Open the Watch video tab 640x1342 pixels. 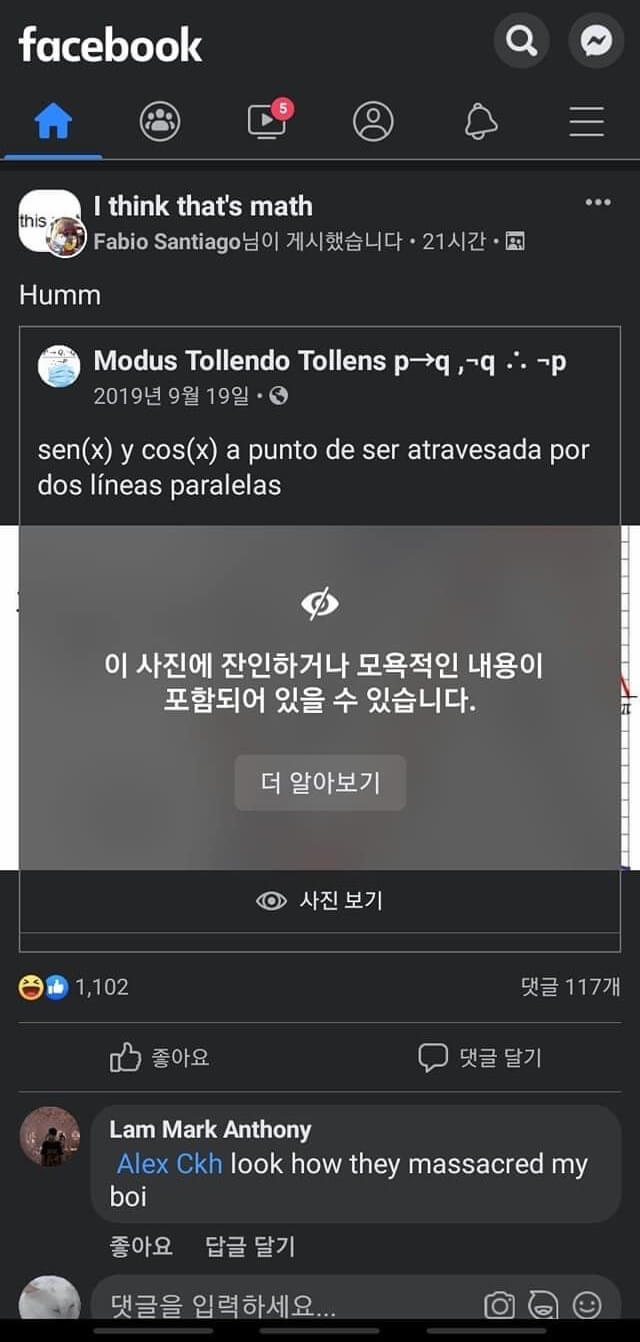point(268,122)
